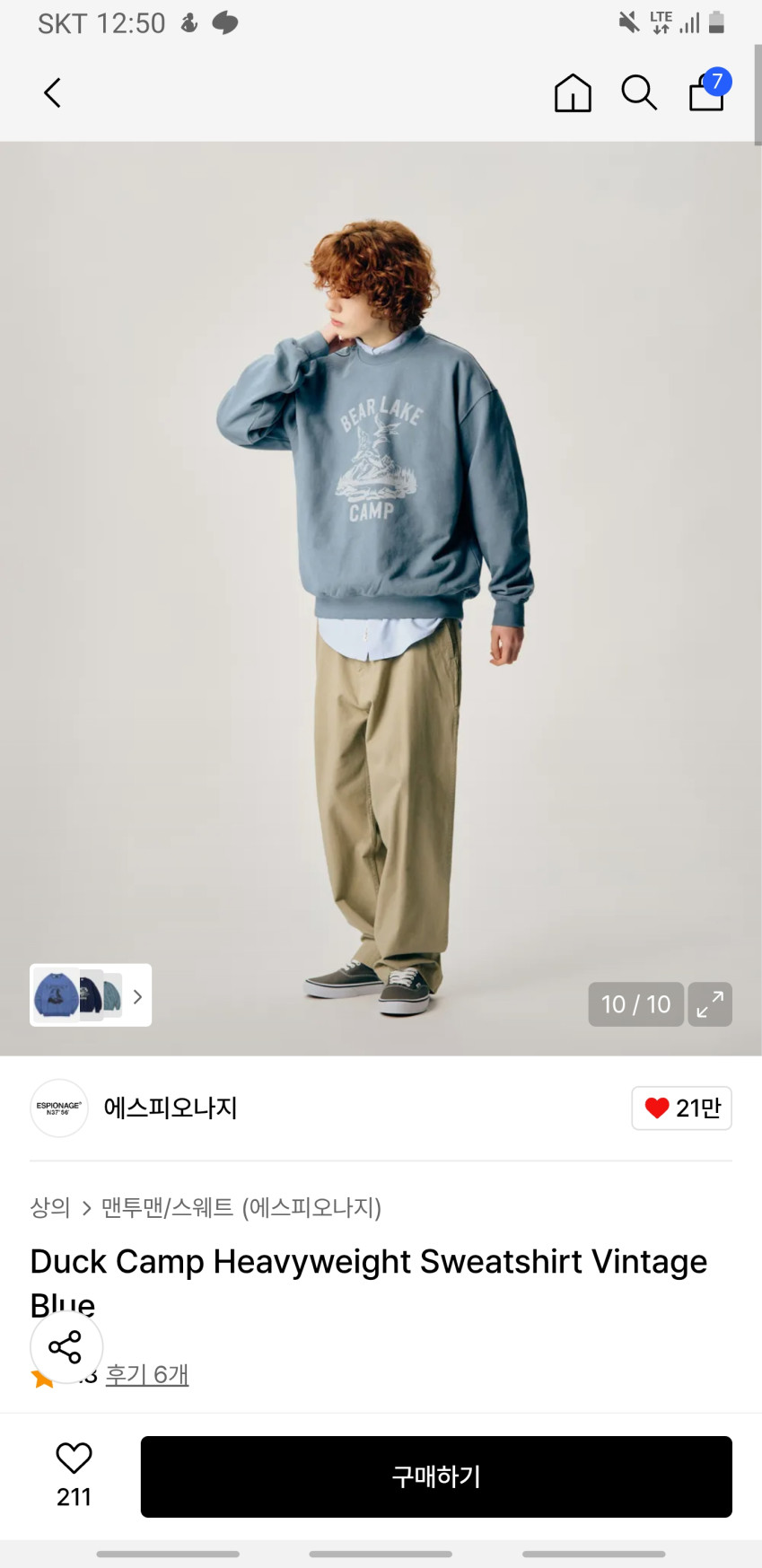The height and width of the screenshot is (1568, 762).
Task: Open the color variant thumbnails
Action: [x=91, y=994]
